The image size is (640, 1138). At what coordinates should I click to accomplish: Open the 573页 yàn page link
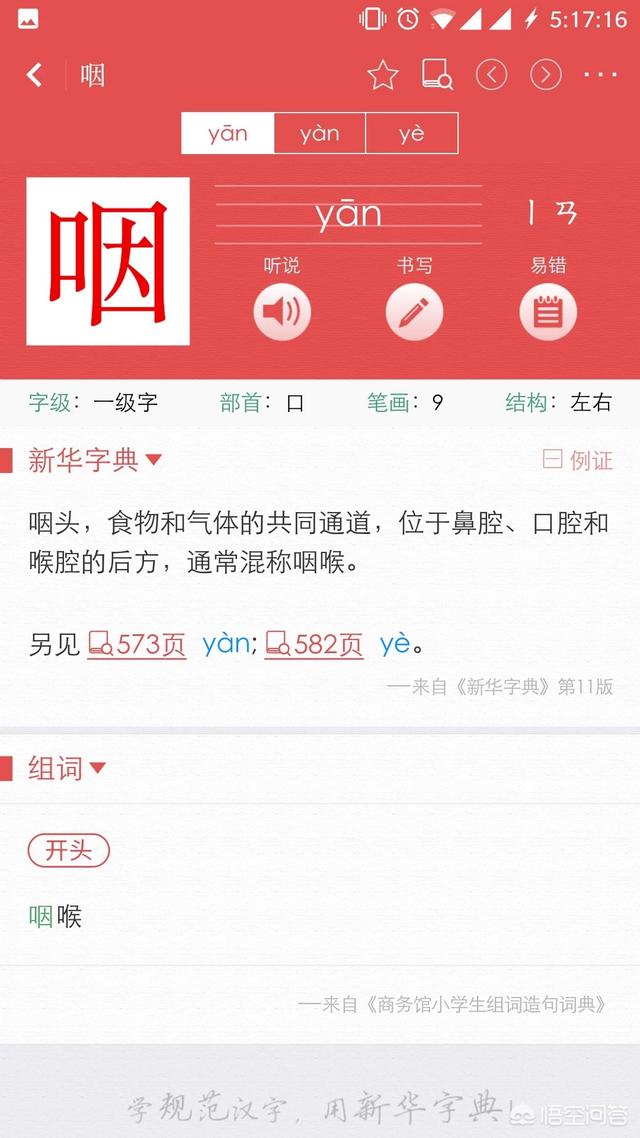pos(138,644)
